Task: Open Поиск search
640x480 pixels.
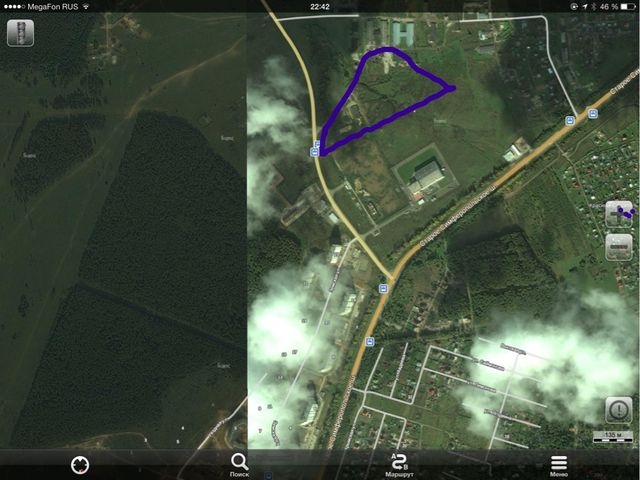Action: (x=239, y=464)
